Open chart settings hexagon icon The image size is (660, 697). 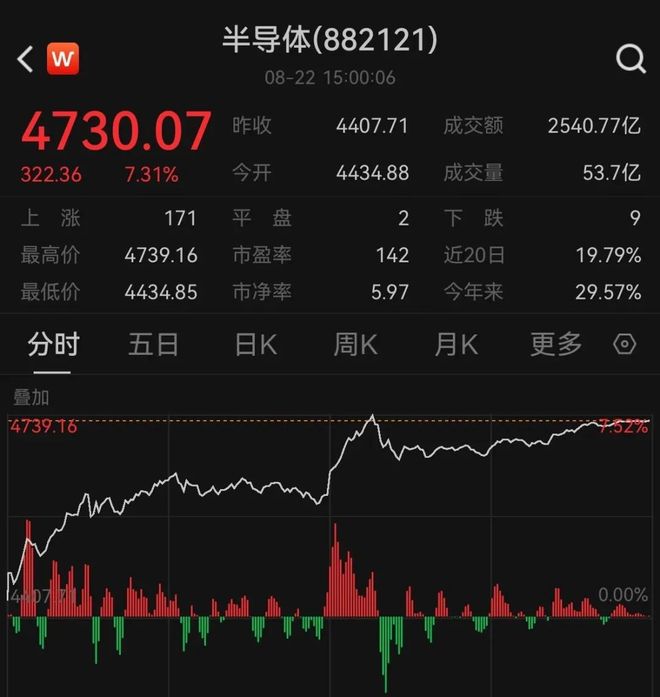click(x=625, y=345)
